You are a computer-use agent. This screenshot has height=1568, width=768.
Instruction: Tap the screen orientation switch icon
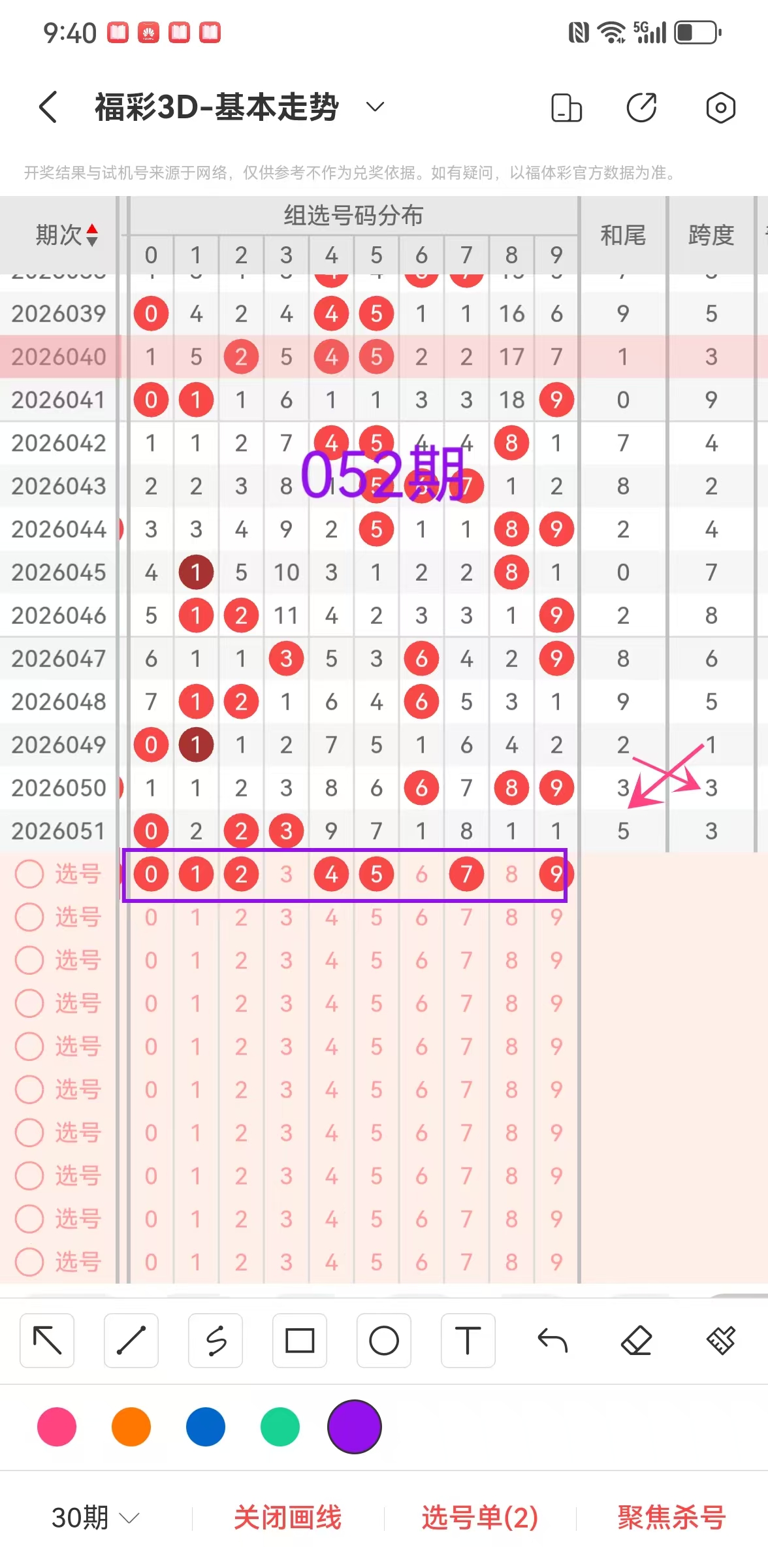click(566, 108)
